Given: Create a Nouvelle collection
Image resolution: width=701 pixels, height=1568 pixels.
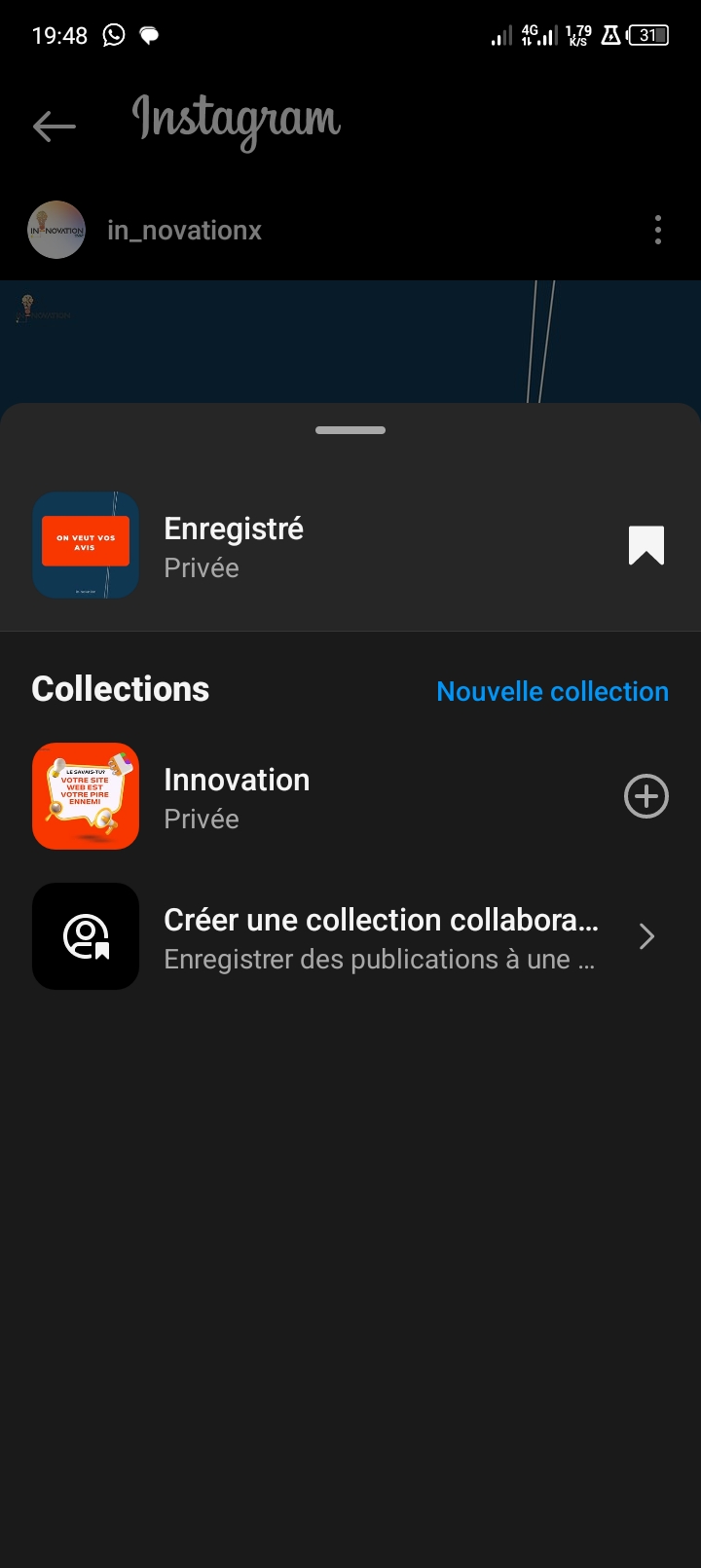Looking at the screenshot, I should coord(552,691).
